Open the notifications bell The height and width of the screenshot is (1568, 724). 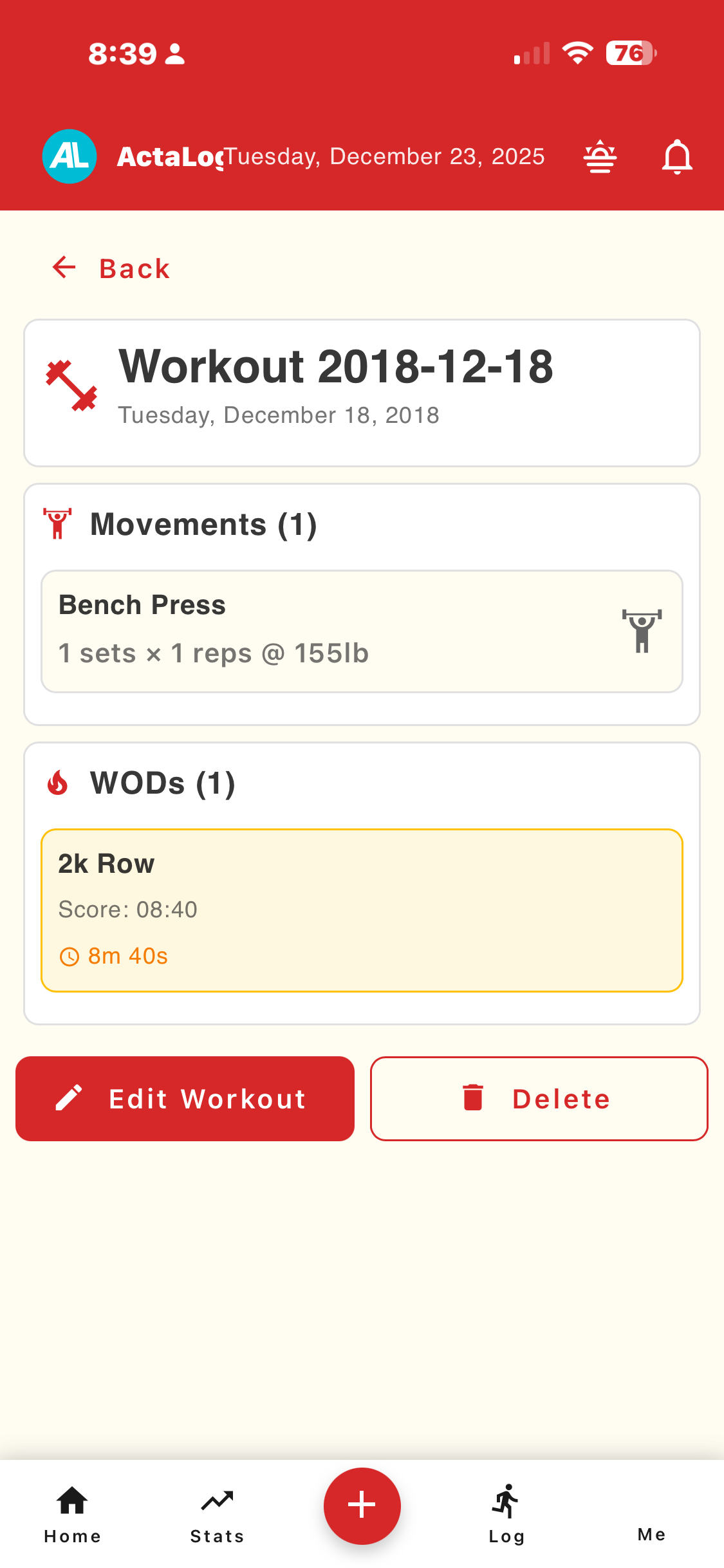tap(677, 156)
